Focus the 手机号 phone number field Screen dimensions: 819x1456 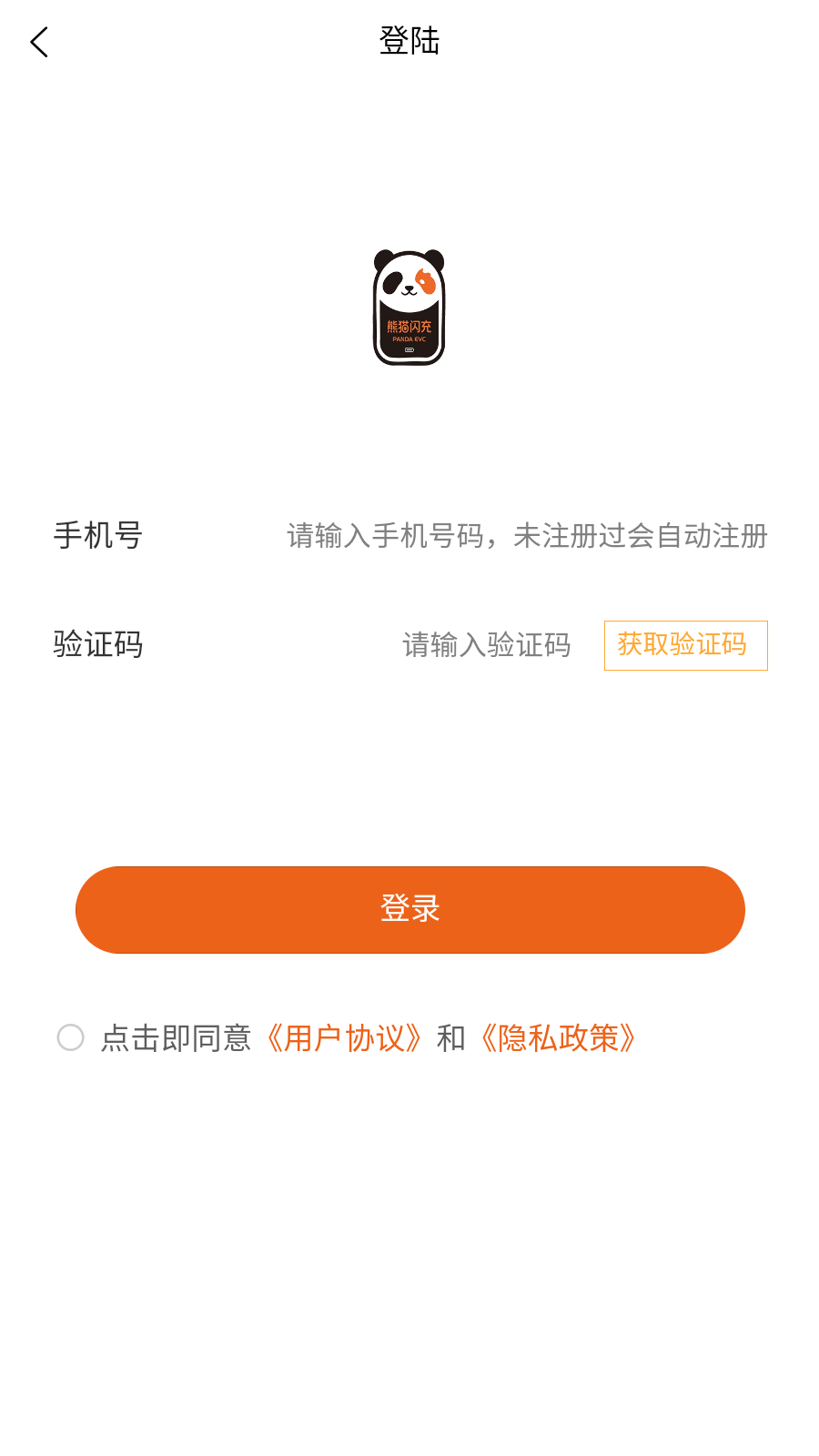[x=526, y=536]
